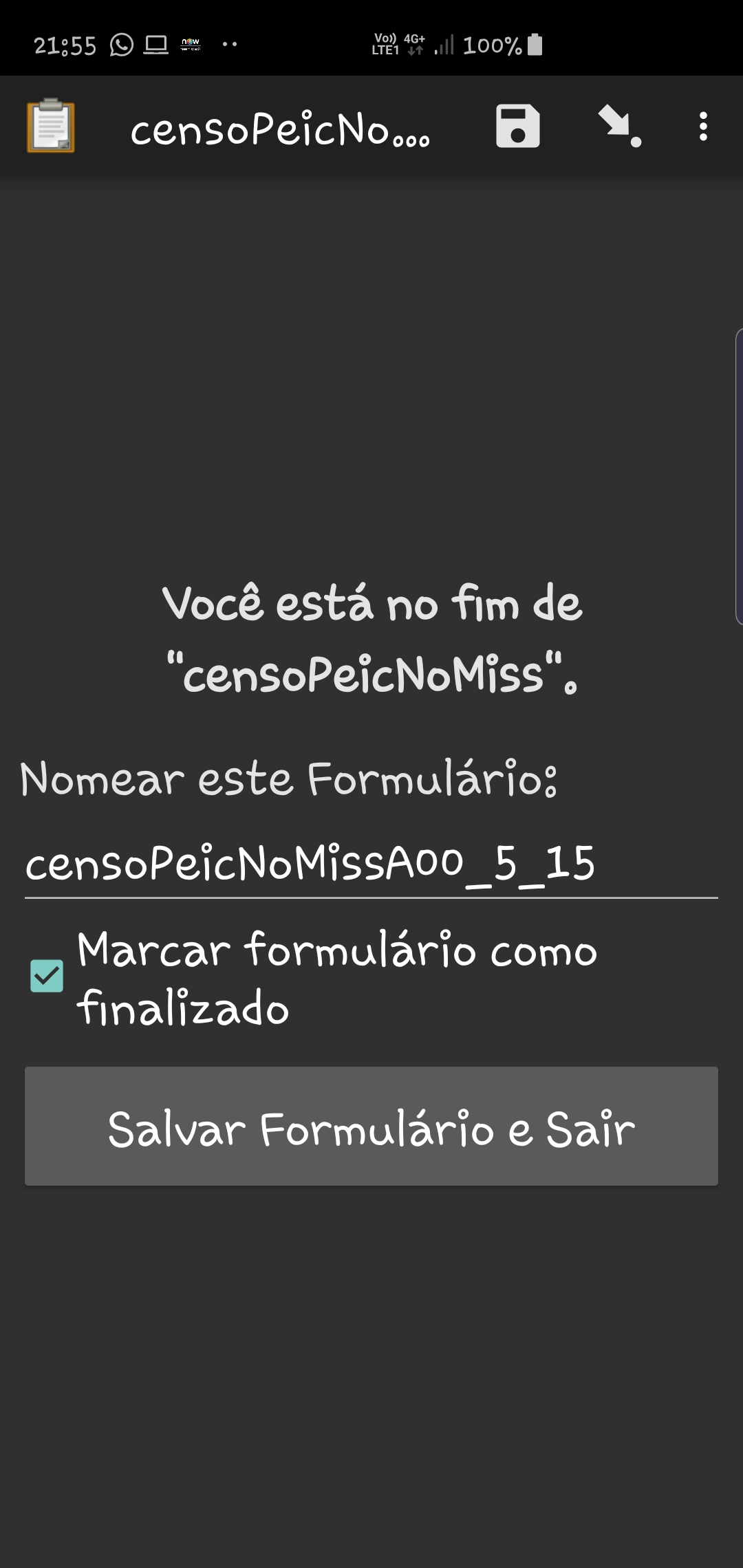Open the overflow menu
The height and width of the screenshot is (1568, 743).
[x=702, y=127]
